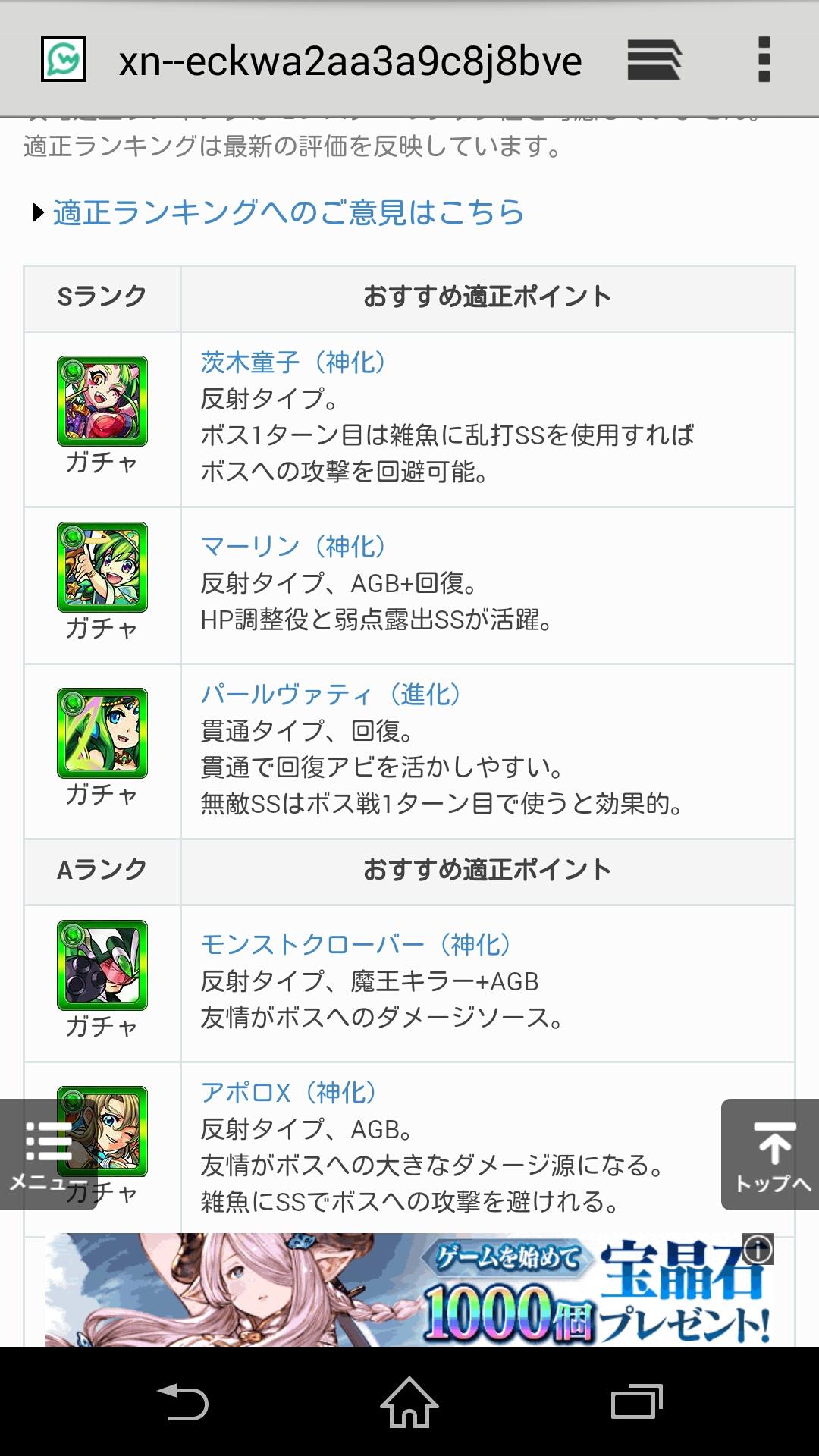Open the マーリン（神化） link
The height and width of the screenshot is (1456, 819).
[x=293, y=546]
